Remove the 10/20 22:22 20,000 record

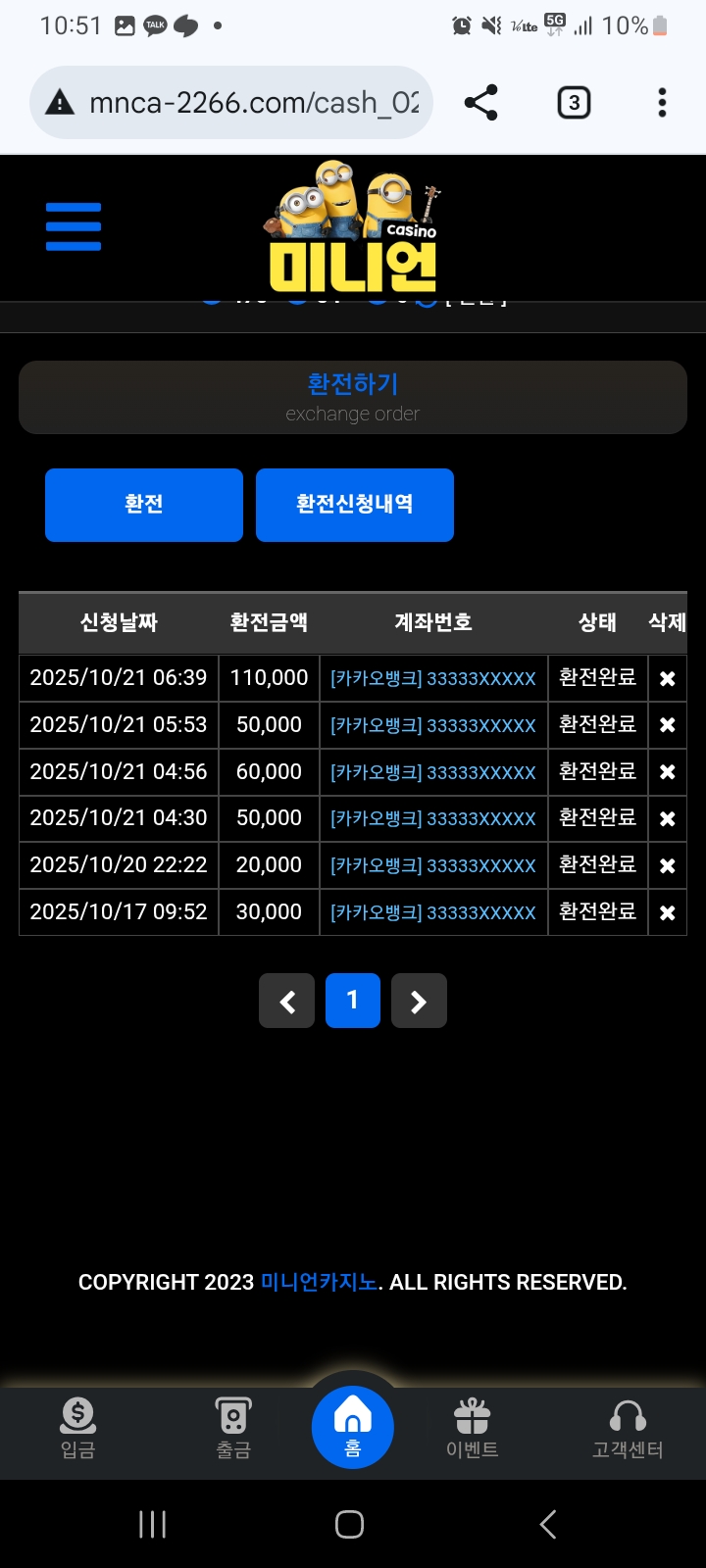pyautogui.click(x=667, y=865)
